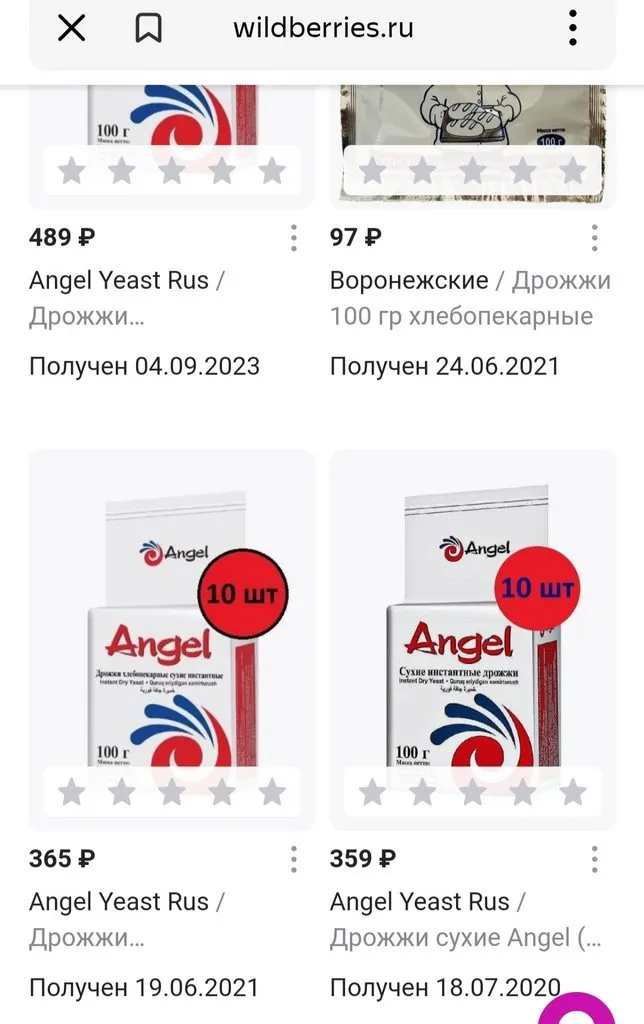Bookmark the wildberries.ru page

pos(148,28)
